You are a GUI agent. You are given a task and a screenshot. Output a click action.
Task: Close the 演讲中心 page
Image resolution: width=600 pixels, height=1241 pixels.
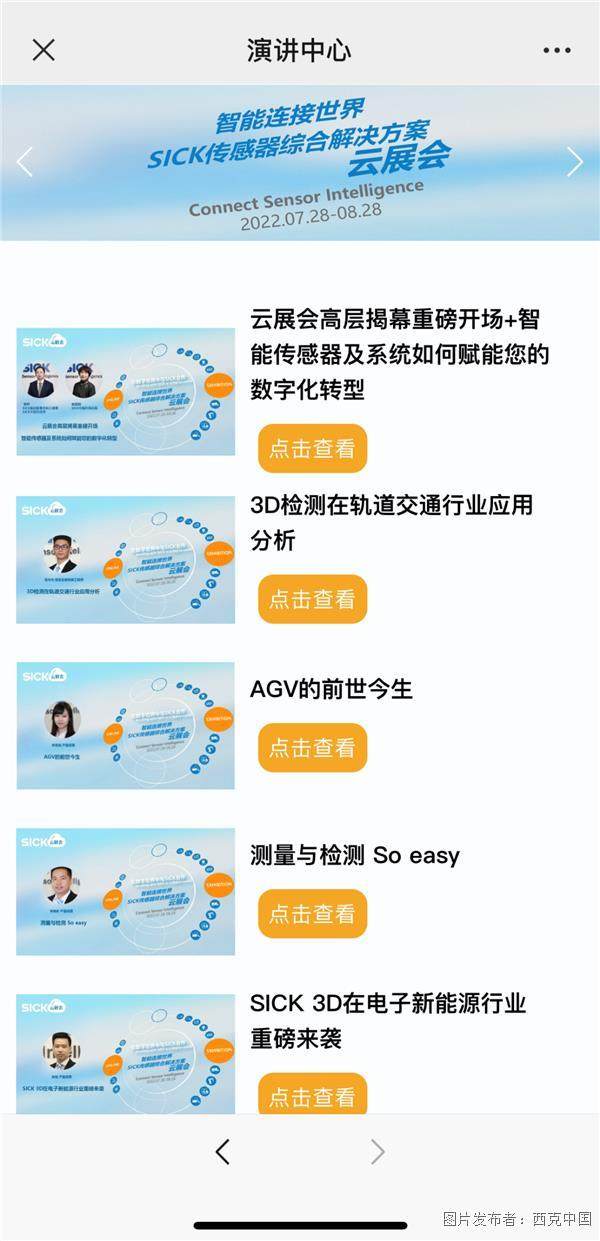pyautogui.click(x=43, y=49)
